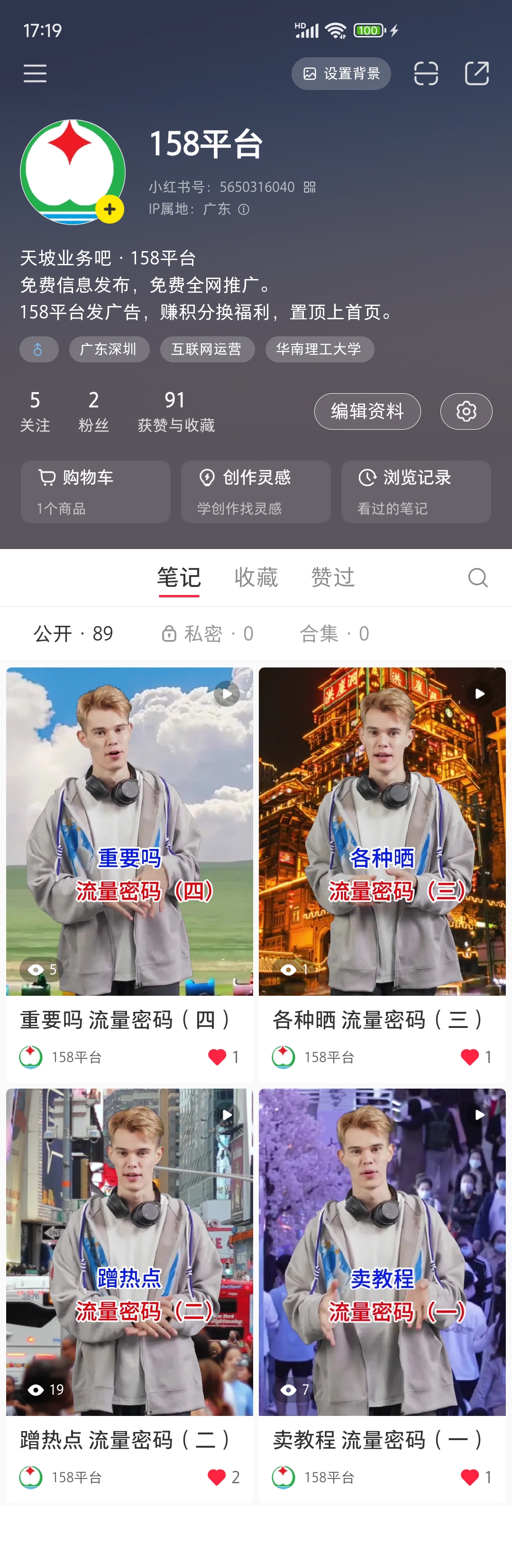Open the 购物车 shopping cart card
Viewport: 512px width, 1568px height.
tap(96, 491)
